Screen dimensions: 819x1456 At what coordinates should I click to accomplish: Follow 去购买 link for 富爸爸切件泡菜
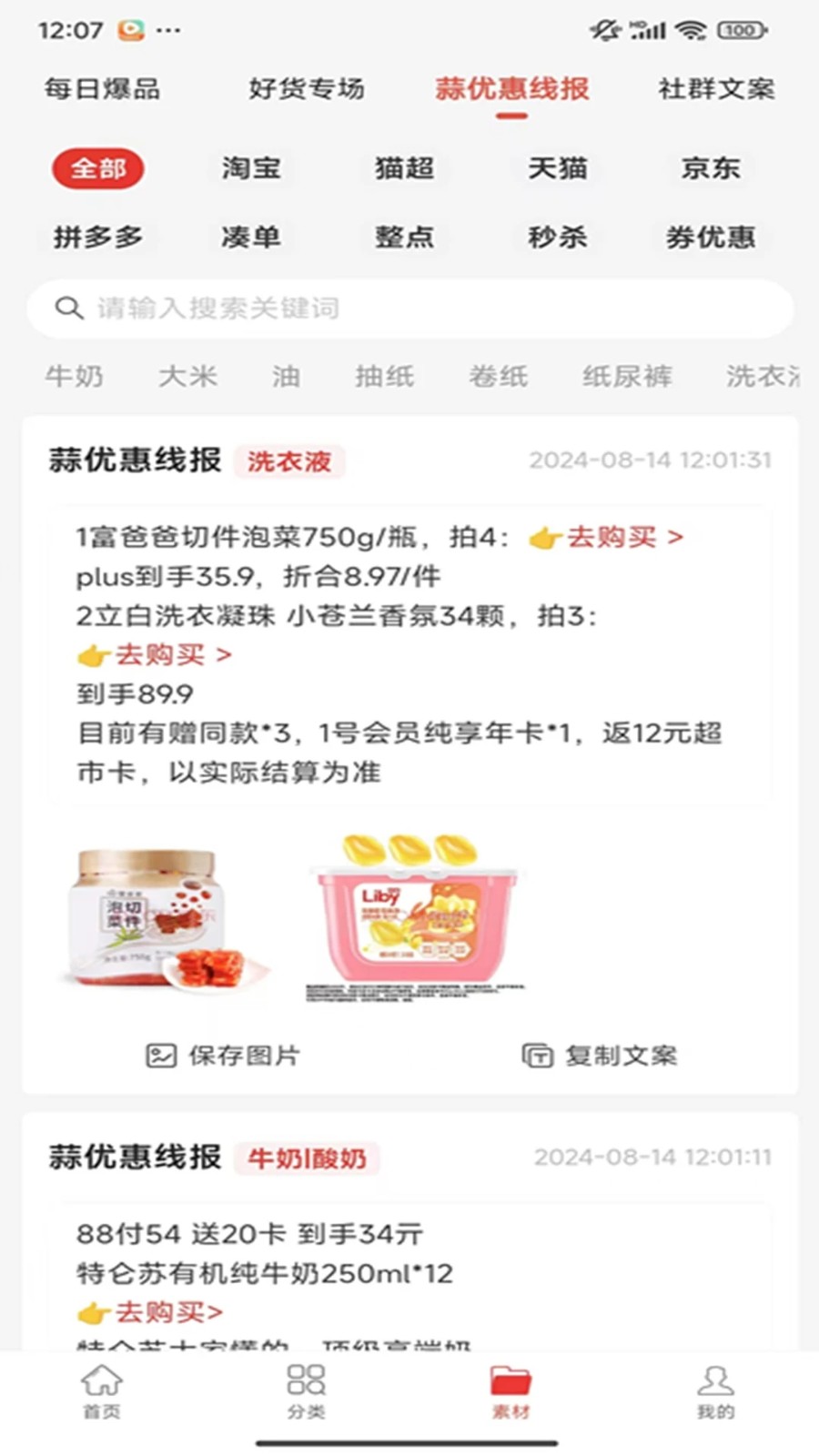[607, 538]
